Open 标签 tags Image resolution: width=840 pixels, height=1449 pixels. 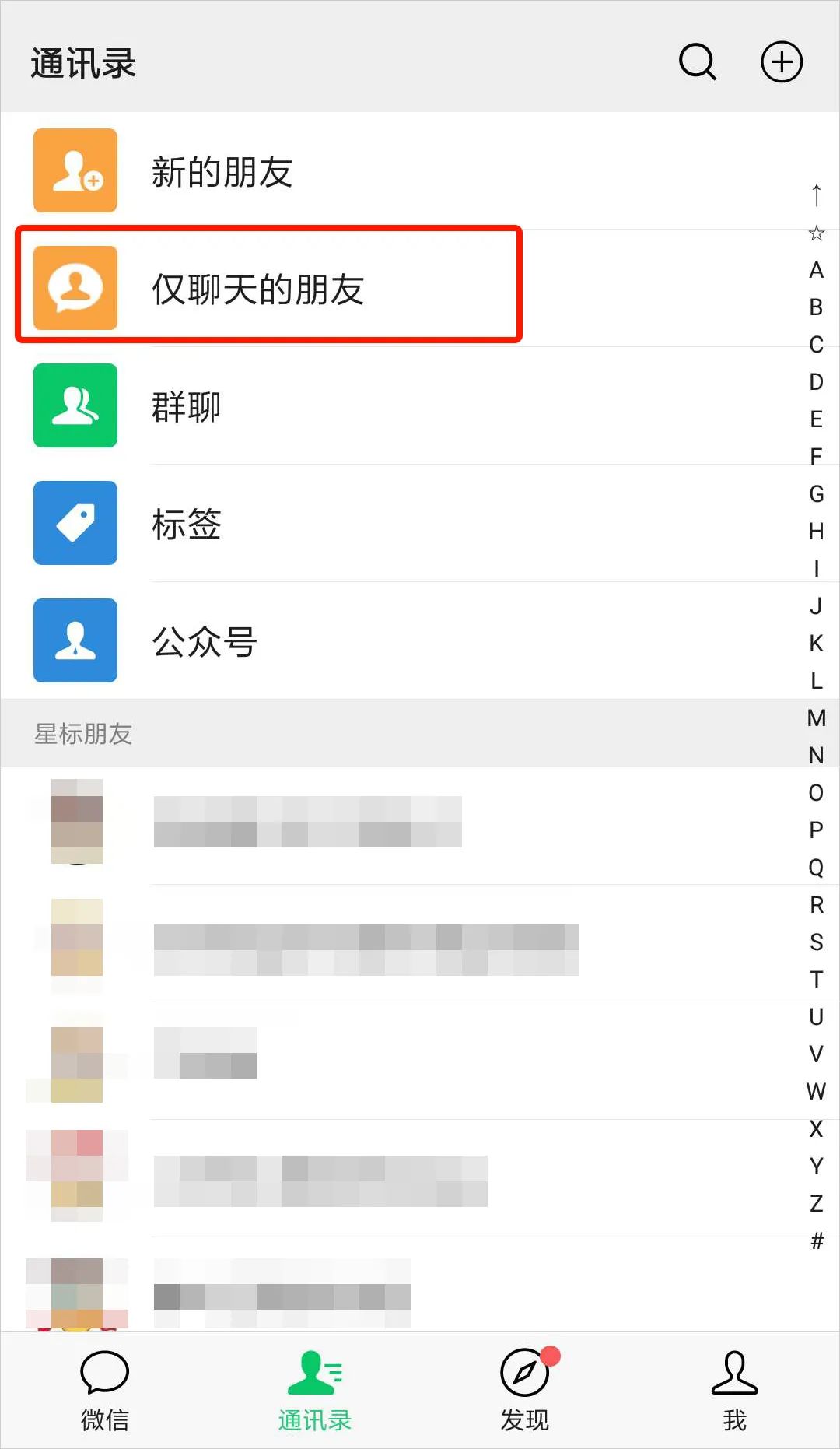point(187,524)
